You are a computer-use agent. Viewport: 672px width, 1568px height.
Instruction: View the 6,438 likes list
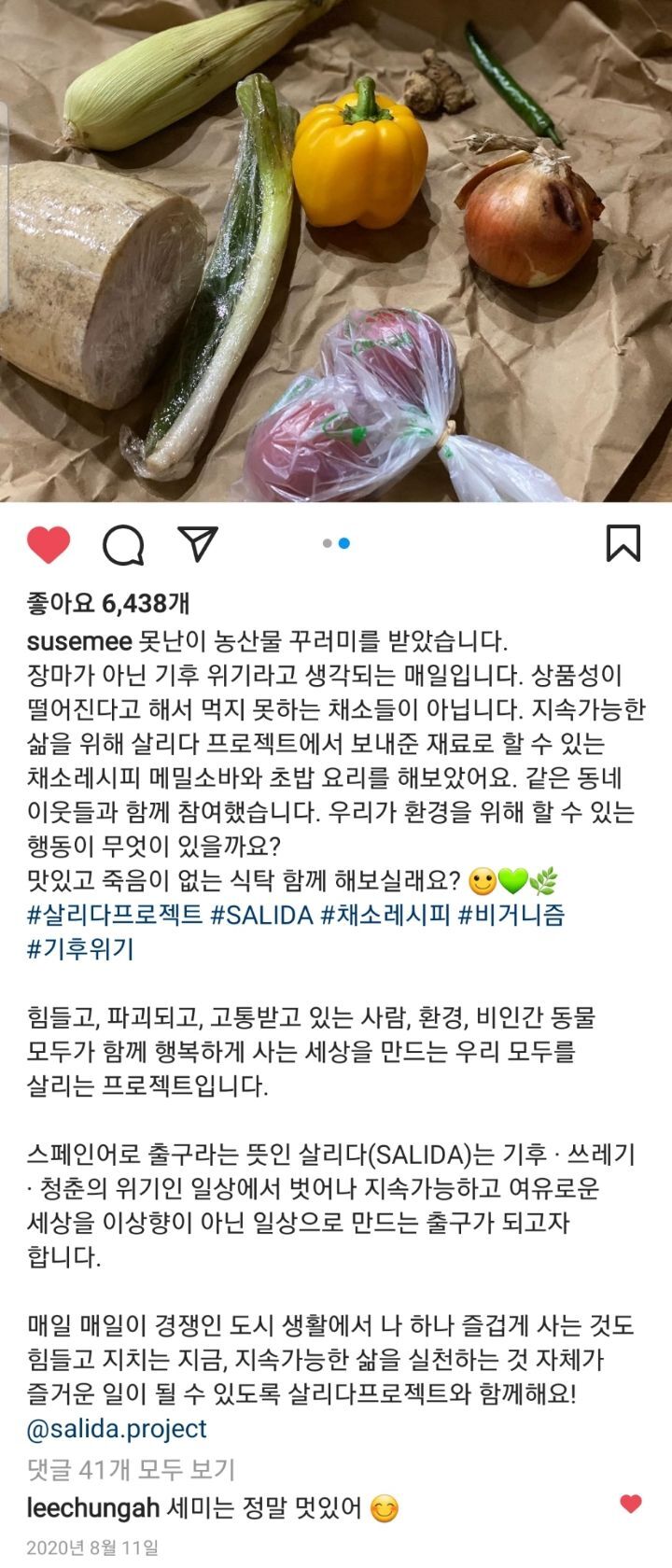click(107, 604)
